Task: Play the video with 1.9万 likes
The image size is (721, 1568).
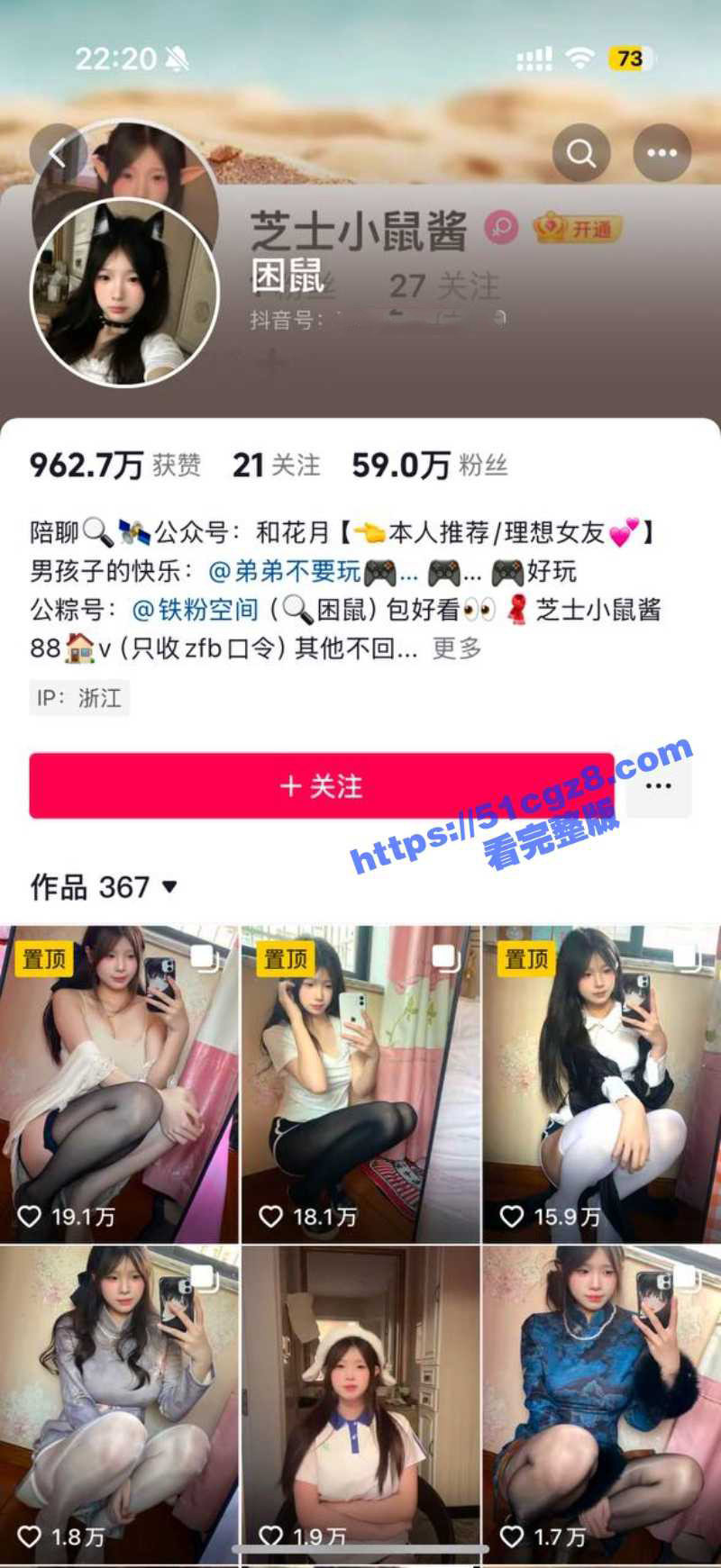Action: [x=360, y=1405]
